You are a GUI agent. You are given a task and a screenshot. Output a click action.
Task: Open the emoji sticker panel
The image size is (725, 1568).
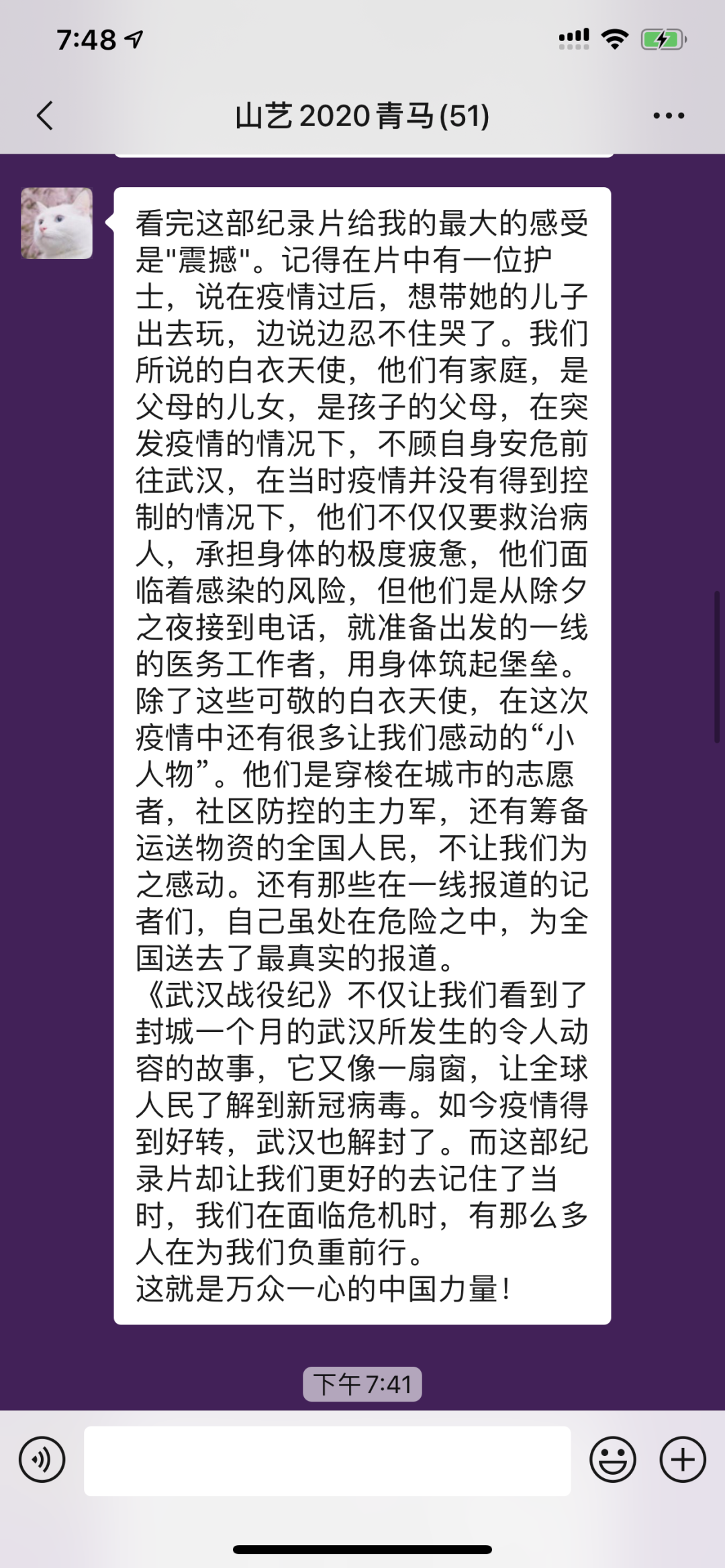(x=612, y=1459)
